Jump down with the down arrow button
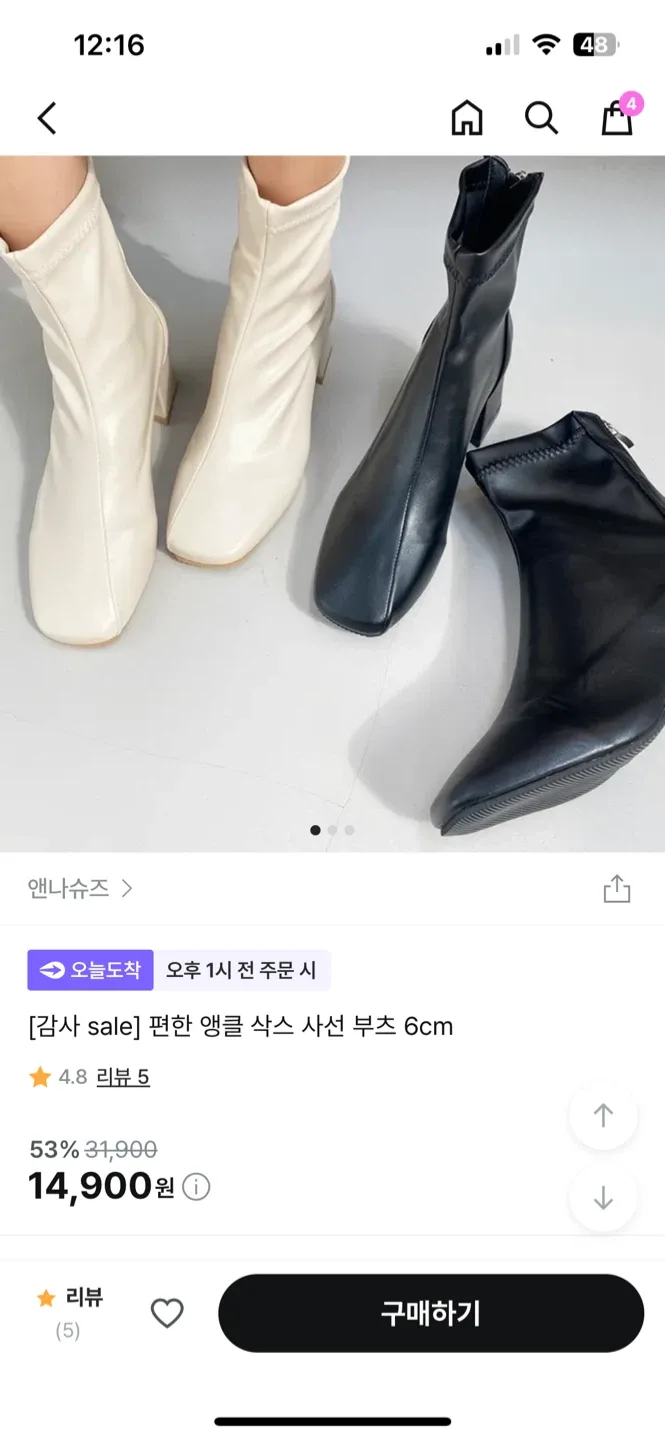Image resolution: width=665 pixels, height=1440 pixels. 603,1198
